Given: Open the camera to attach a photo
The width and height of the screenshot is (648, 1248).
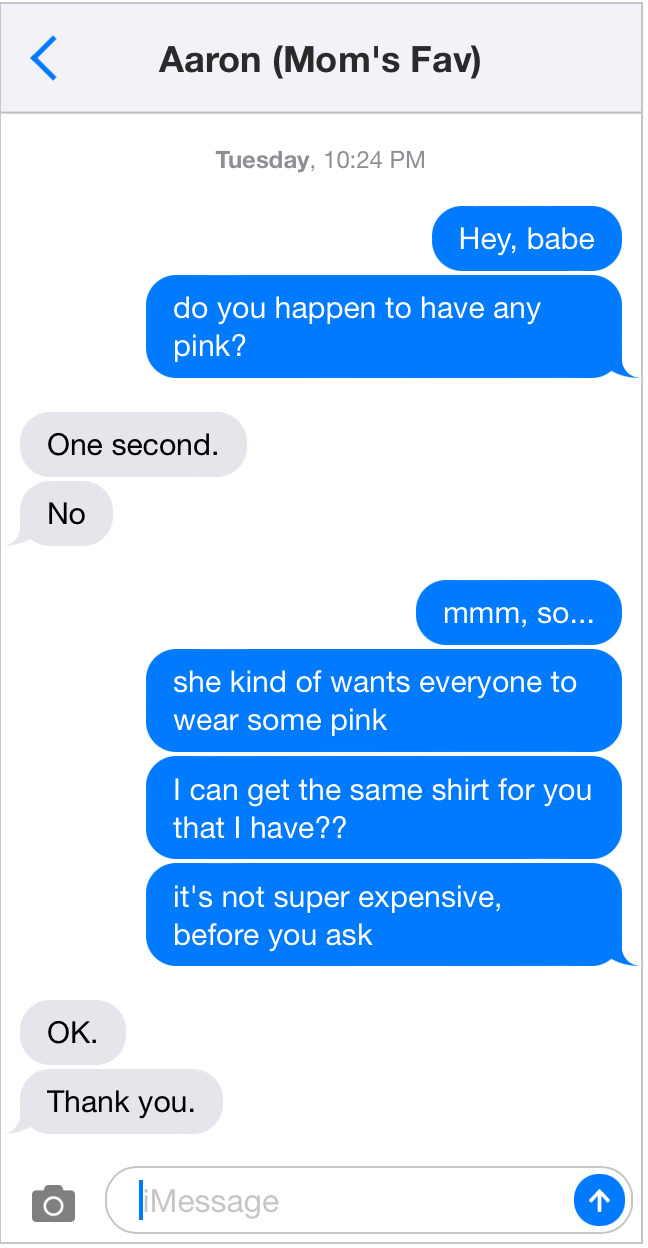Looking at the screenshot, I should pyautogui.click(x=53, y=1202).
